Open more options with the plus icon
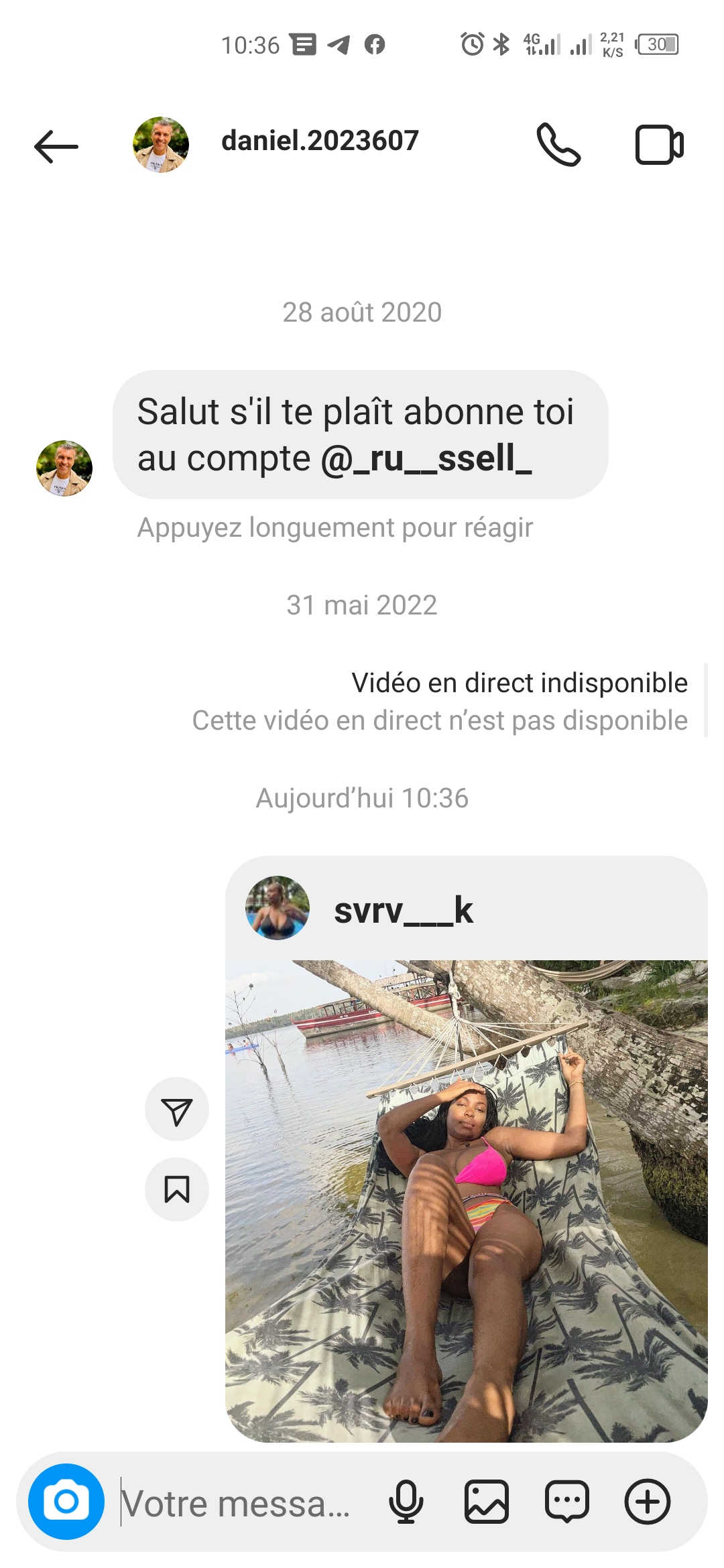 point(648,1502)
